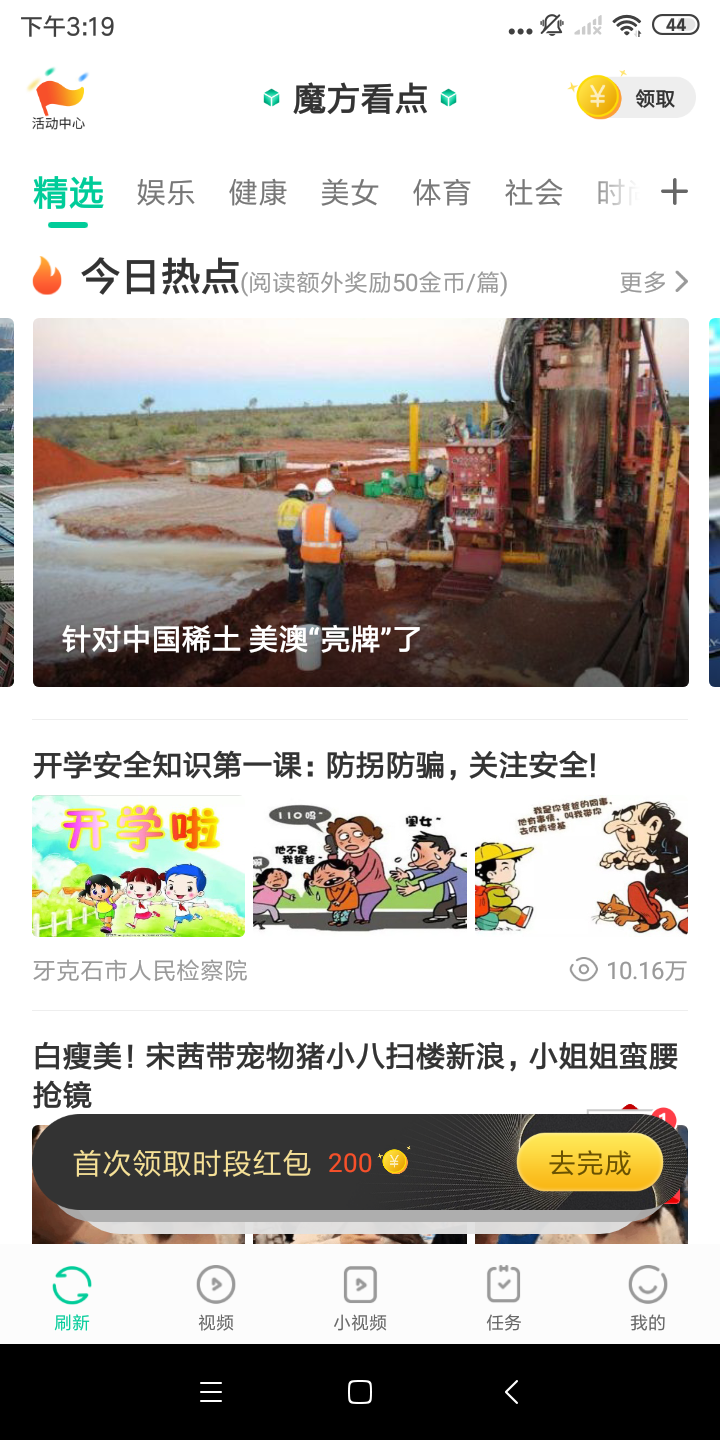Add channels with the plus icon
The image size is (720, 1440).
click(675, 191)
